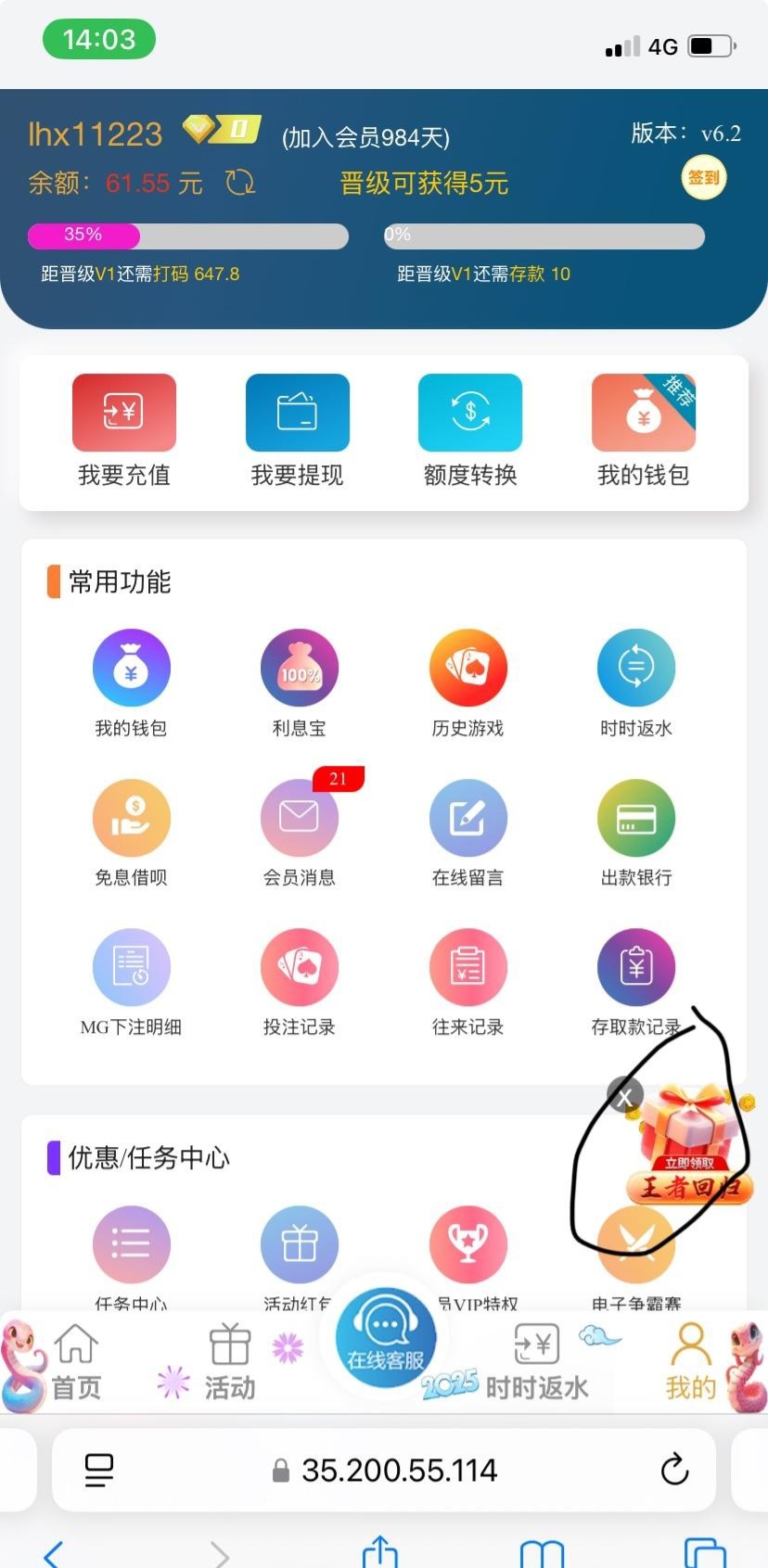Contact 在线客服 customer service
This screenshot has height=1568, width=768.
[x=385, y=1338]
